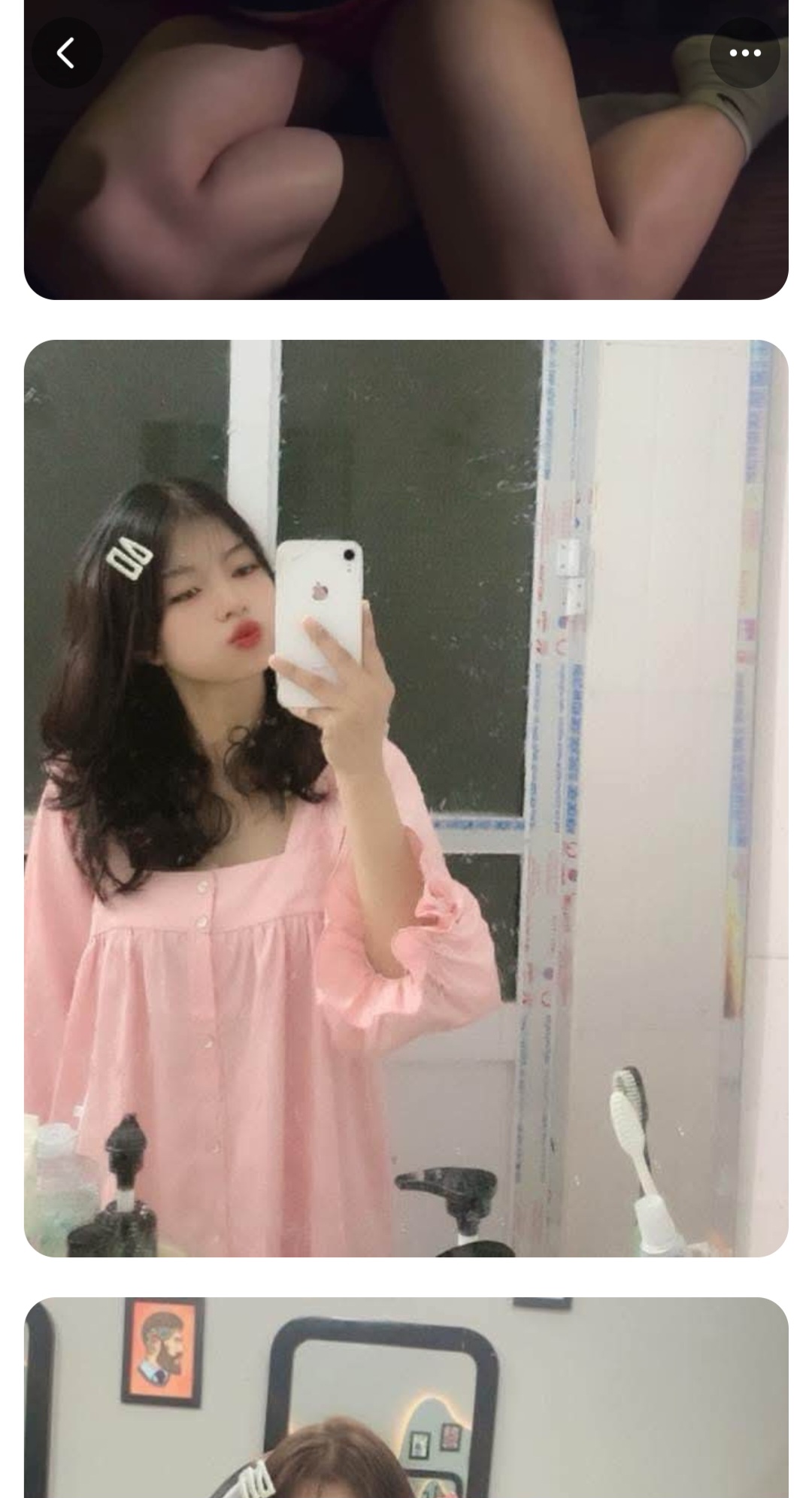Open the three-dot overflow menu
812x1498 pixels.
pos(744,53)
